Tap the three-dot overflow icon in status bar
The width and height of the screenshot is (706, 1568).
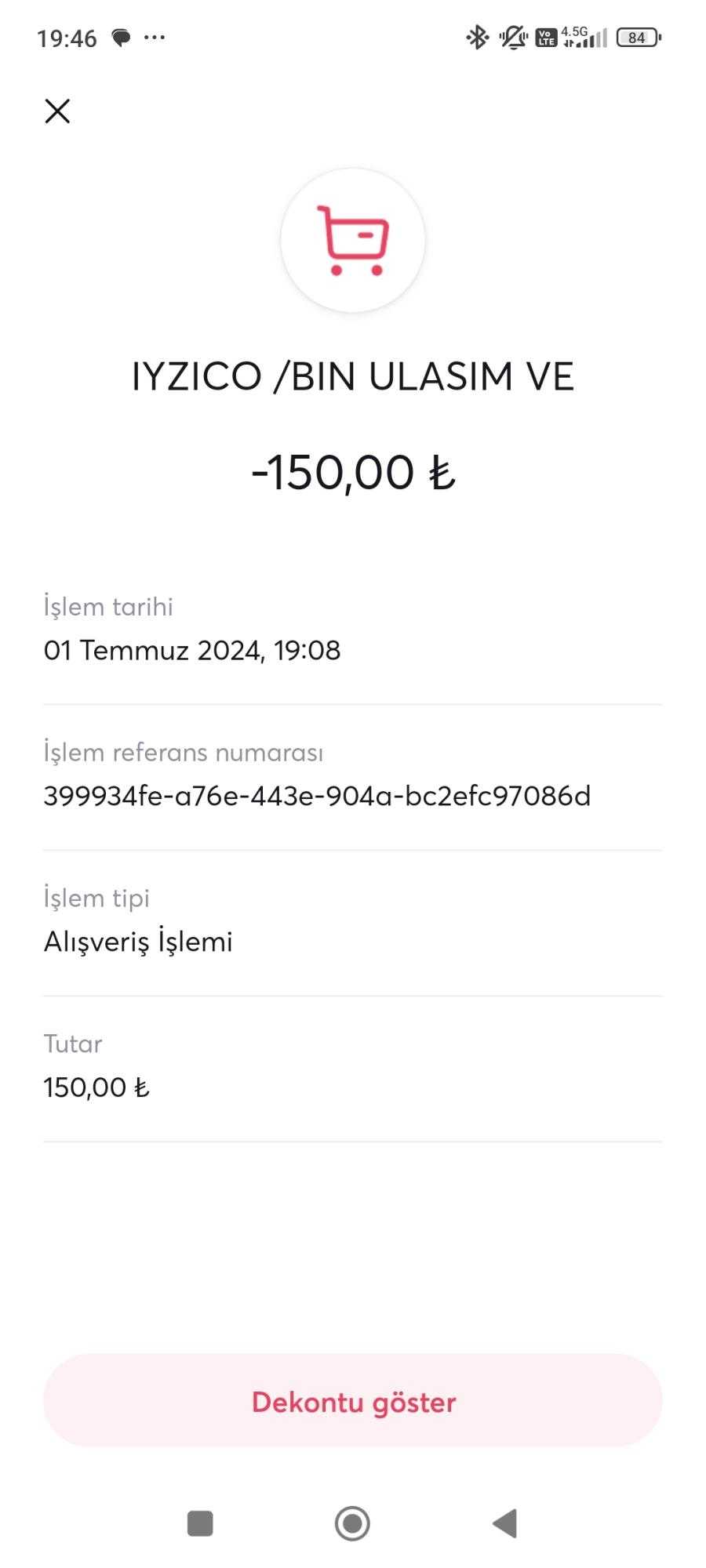coord(154,35)
